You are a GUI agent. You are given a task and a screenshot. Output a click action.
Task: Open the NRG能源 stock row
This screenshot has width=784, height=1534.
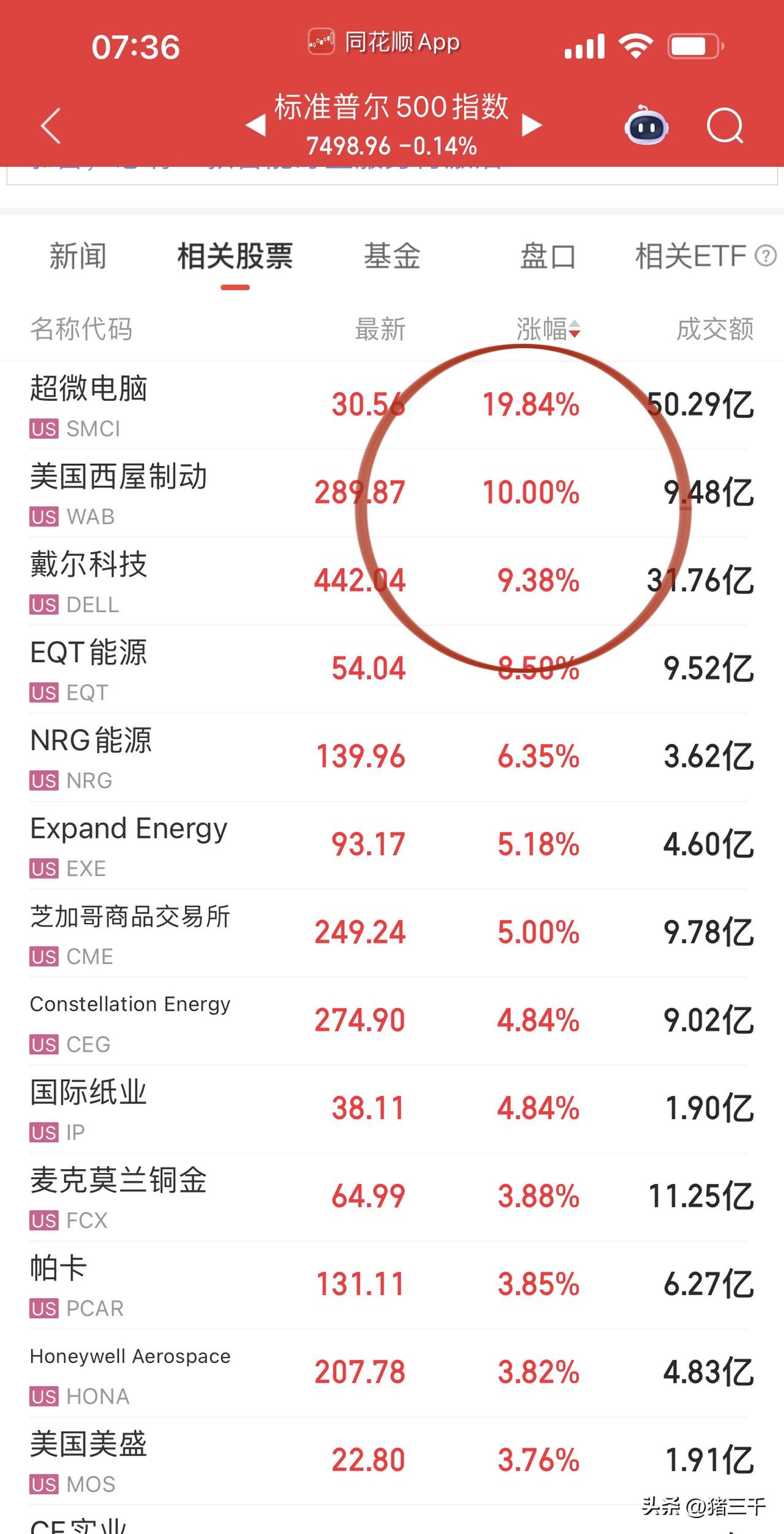click(392, 758)
